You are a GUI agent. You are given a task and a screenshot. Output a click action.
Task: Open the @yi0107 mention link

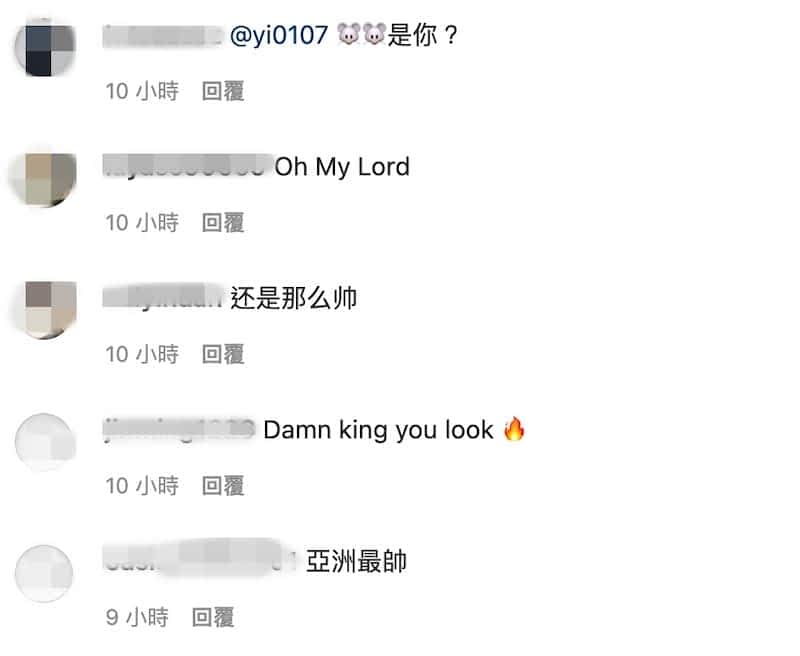tap(279, 35)
